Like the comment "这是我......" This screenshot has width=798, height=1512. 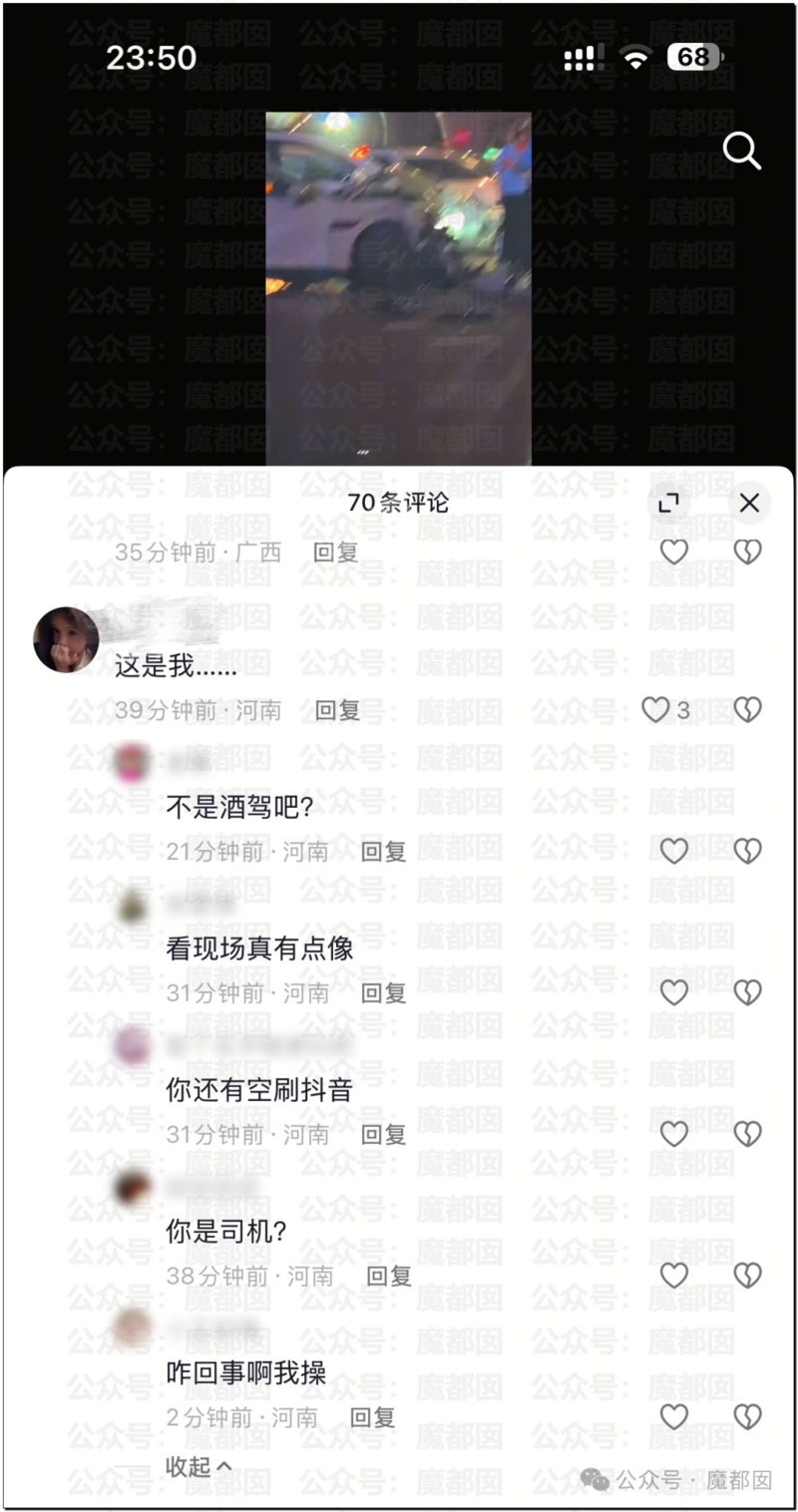[x=655, y=710]
